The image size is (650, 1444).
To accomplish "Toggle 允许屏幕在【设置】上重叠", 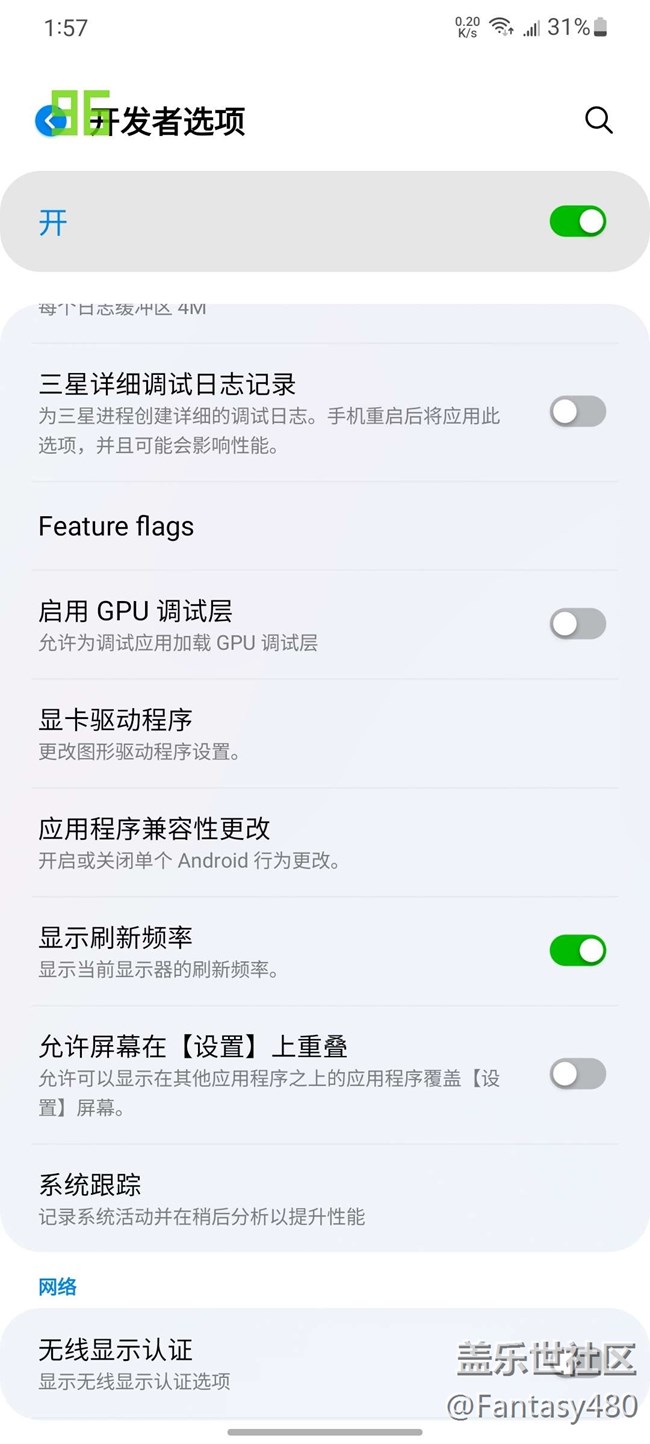I will click(x=578, y=1074).
